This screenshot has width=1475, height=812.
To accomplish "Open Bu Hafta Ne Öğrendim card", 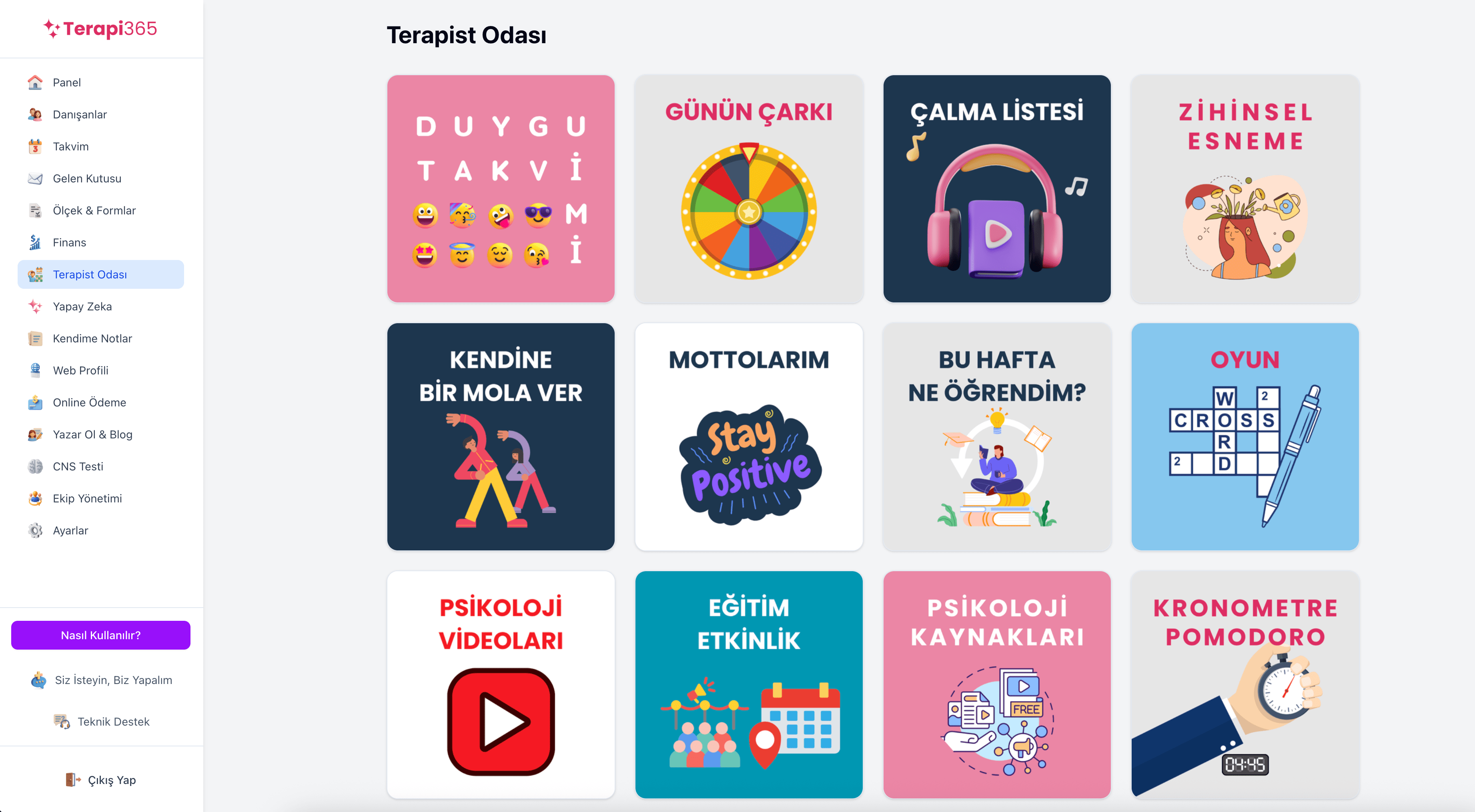I will point(996,436).
